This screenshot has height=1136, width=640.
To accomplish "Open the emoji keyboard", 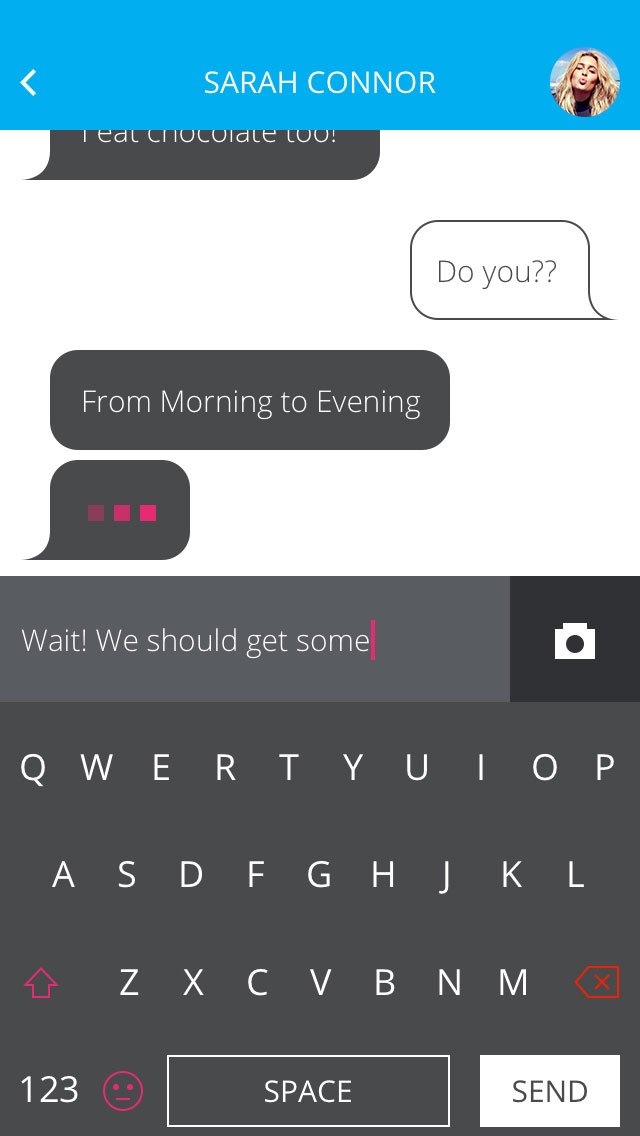I will point(123,1090).
